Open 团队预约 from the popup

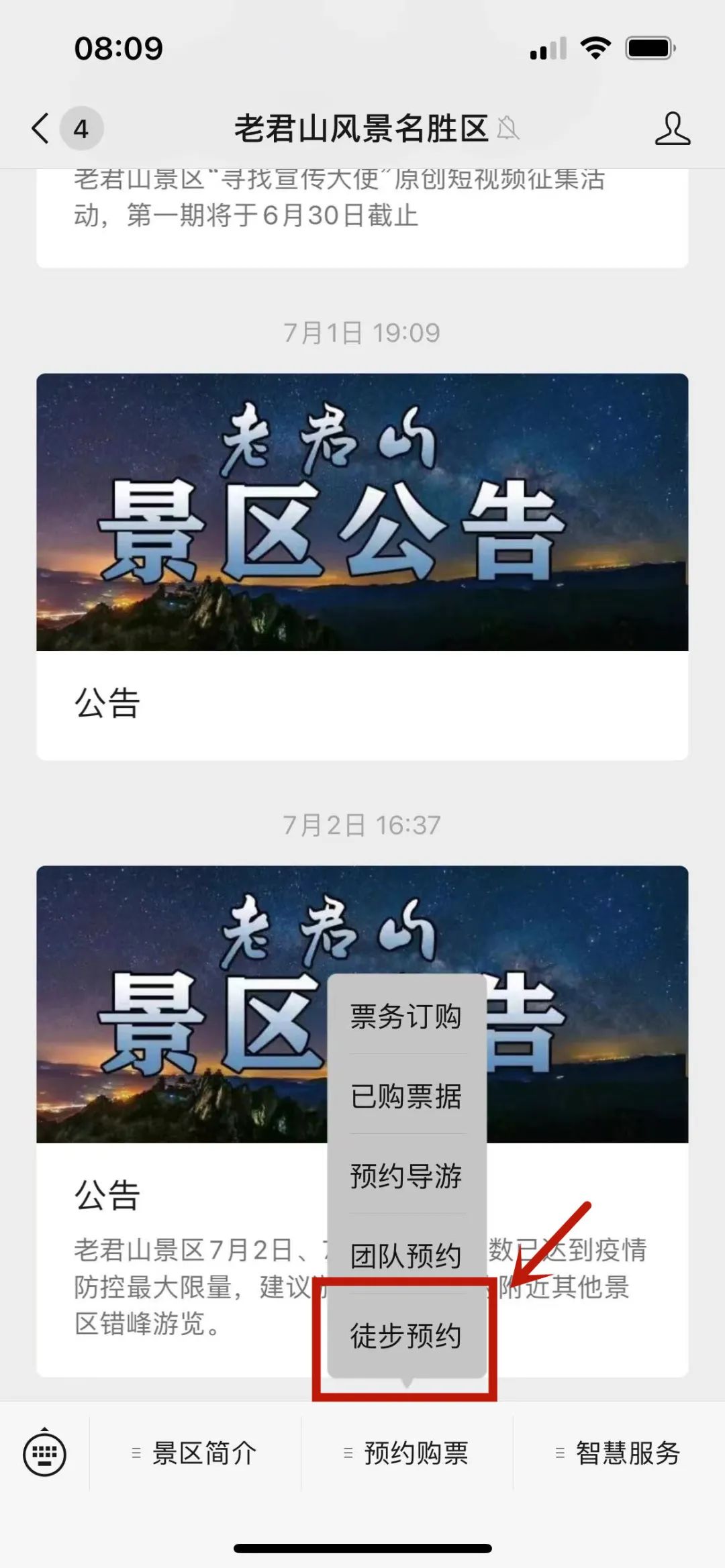click(x=405, y=1255)
